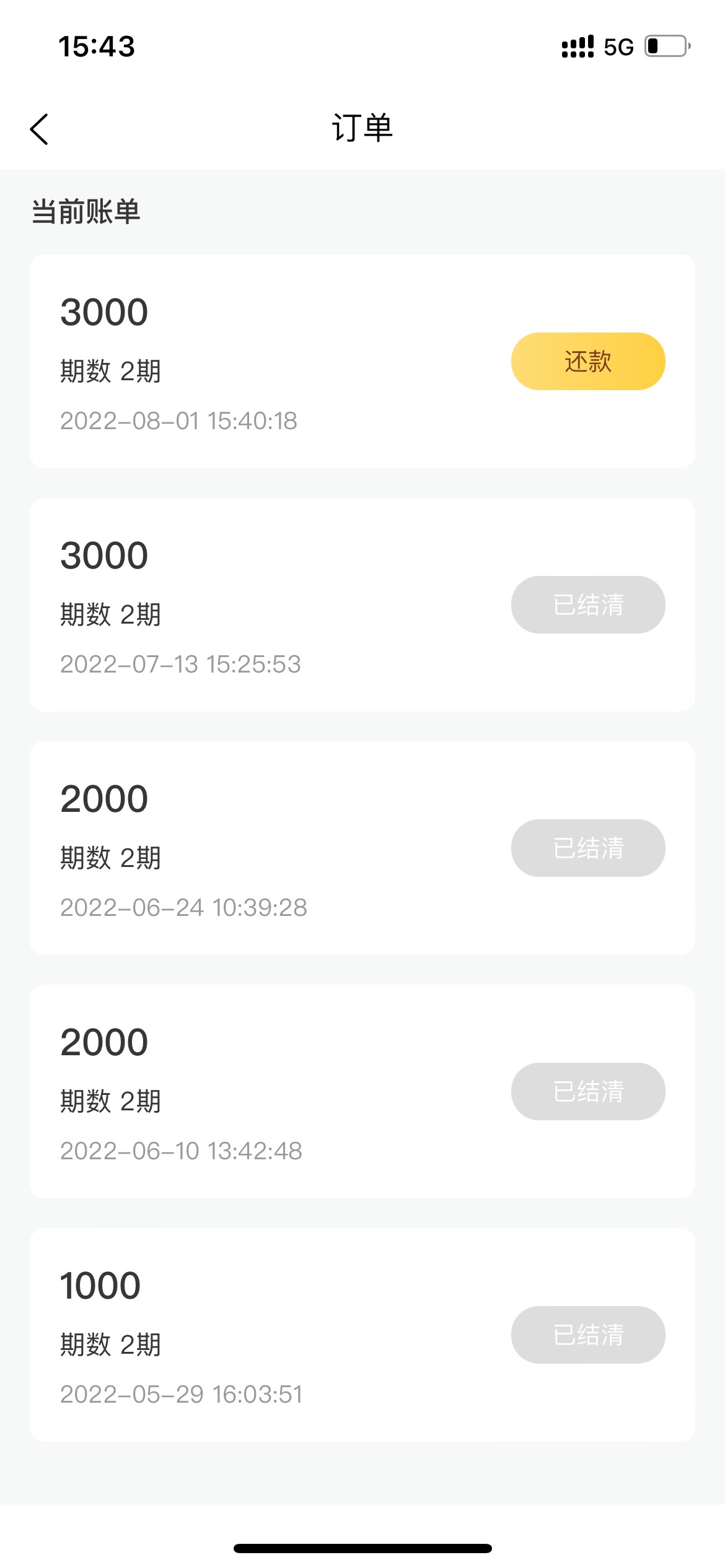Go back using the top-left arrow

pyautogui.click(x=39, y=129)
